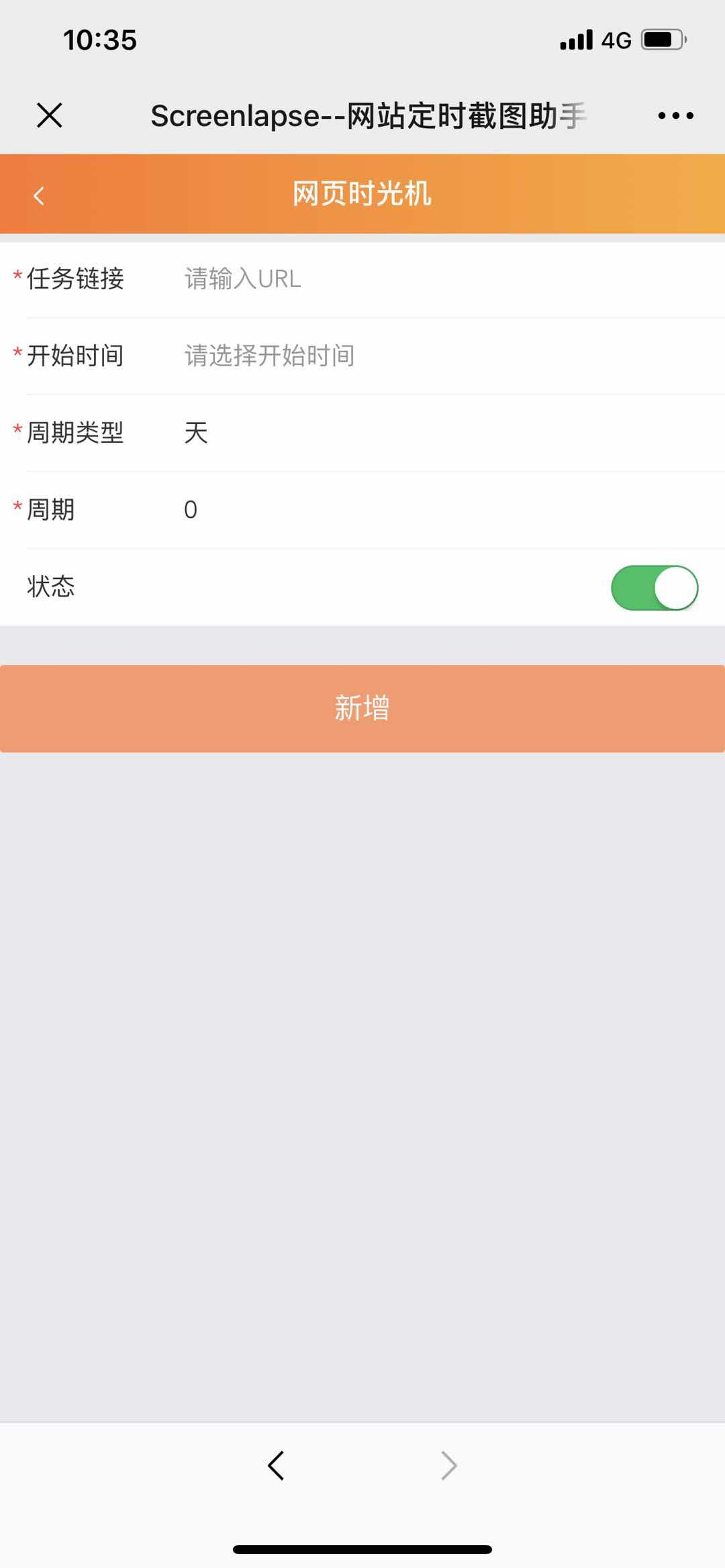Edit the 周期 number field
Image resolution: width=725 pixels, height=1568 pixels.
(443, 510)
